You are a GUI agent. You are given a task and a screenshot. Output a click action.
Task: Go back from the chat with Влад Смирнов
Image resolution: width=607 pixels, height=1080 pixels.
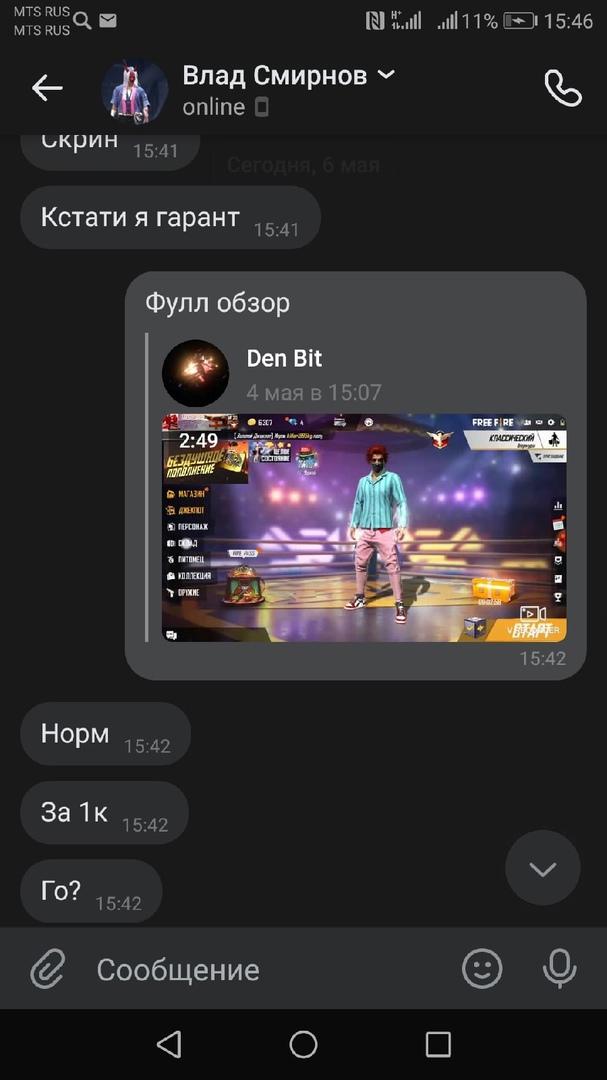[x=47, y=88]
